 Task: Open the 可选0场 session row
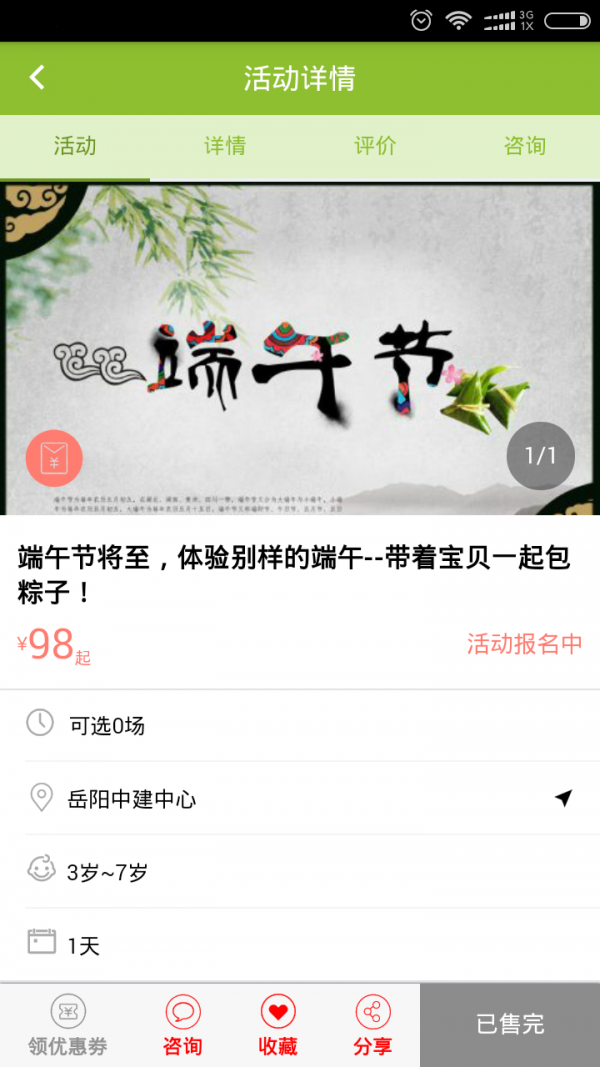pyautogui.click(x=300, y=725)
